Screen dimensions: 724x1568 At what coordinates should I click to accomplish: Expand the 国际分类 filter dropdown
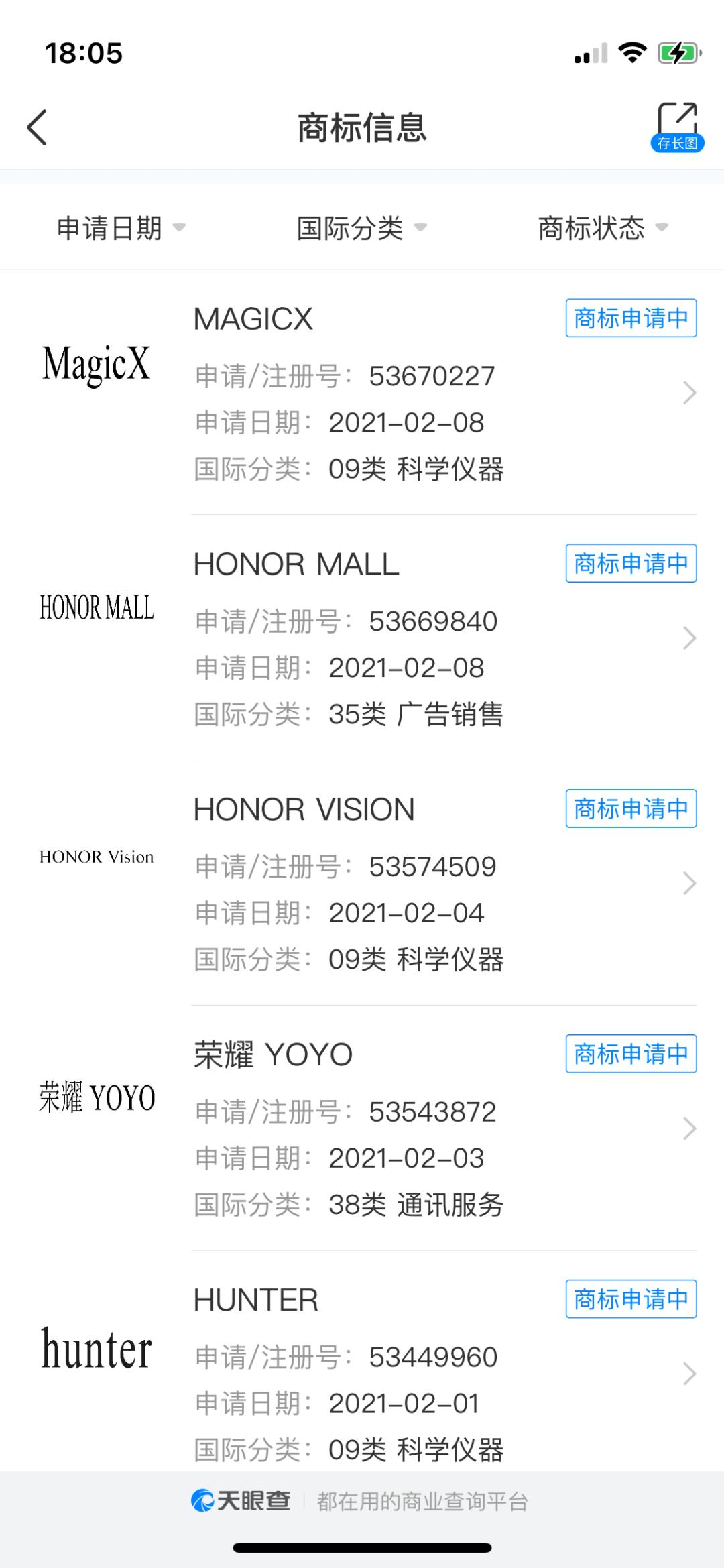pyautogui.click(x=362, y=228)
